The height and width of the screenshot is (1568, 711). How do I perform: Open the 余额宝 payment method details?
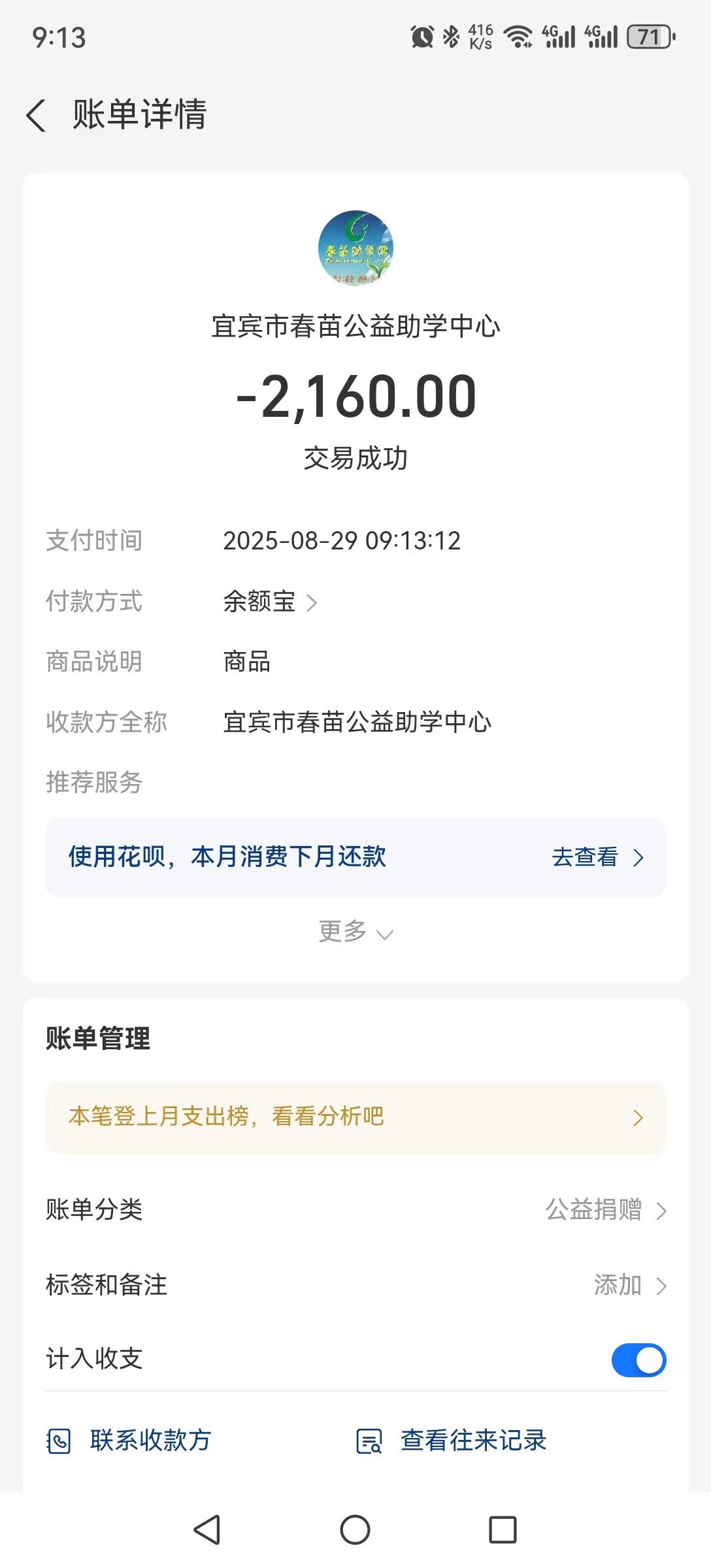(270, 602)
